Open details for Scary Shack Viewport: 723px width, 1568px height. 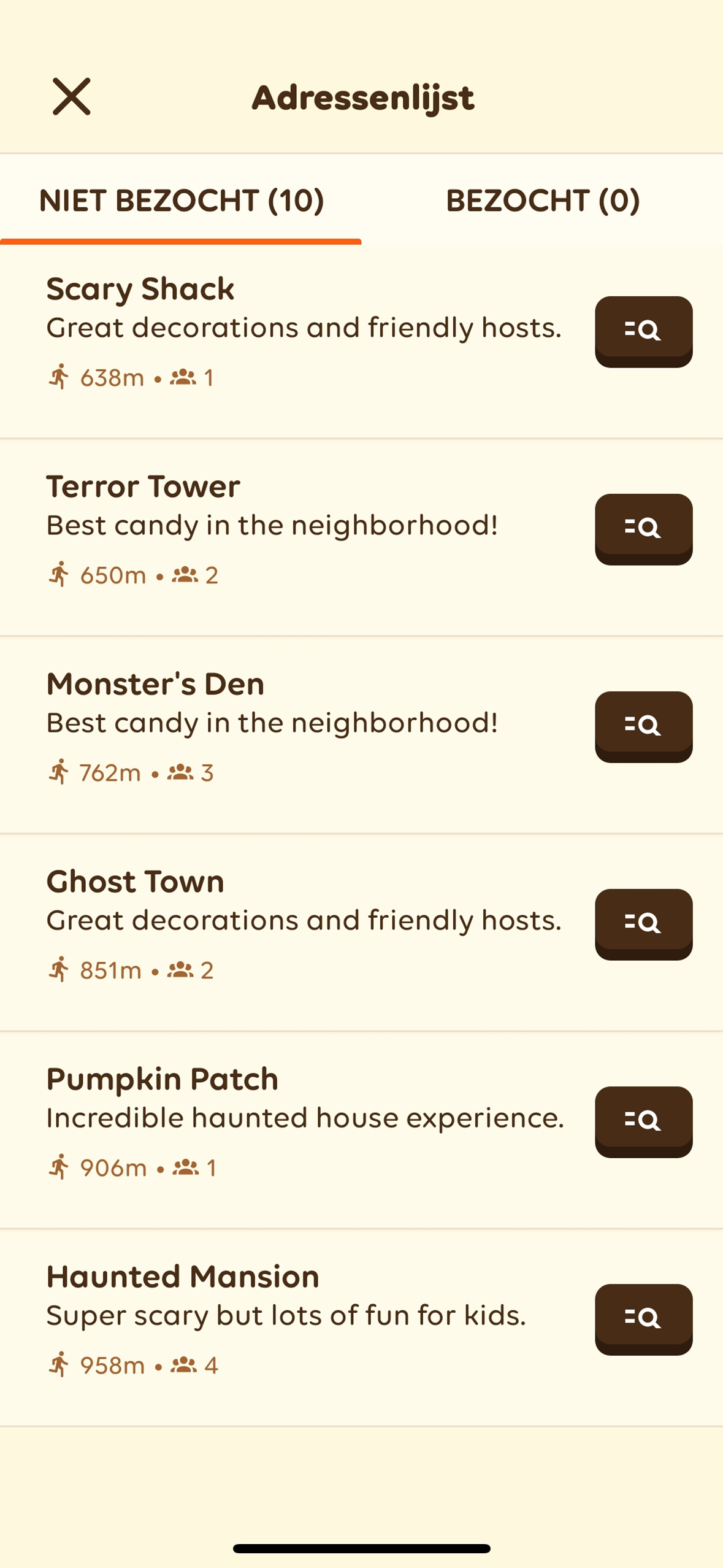(643, 331)
